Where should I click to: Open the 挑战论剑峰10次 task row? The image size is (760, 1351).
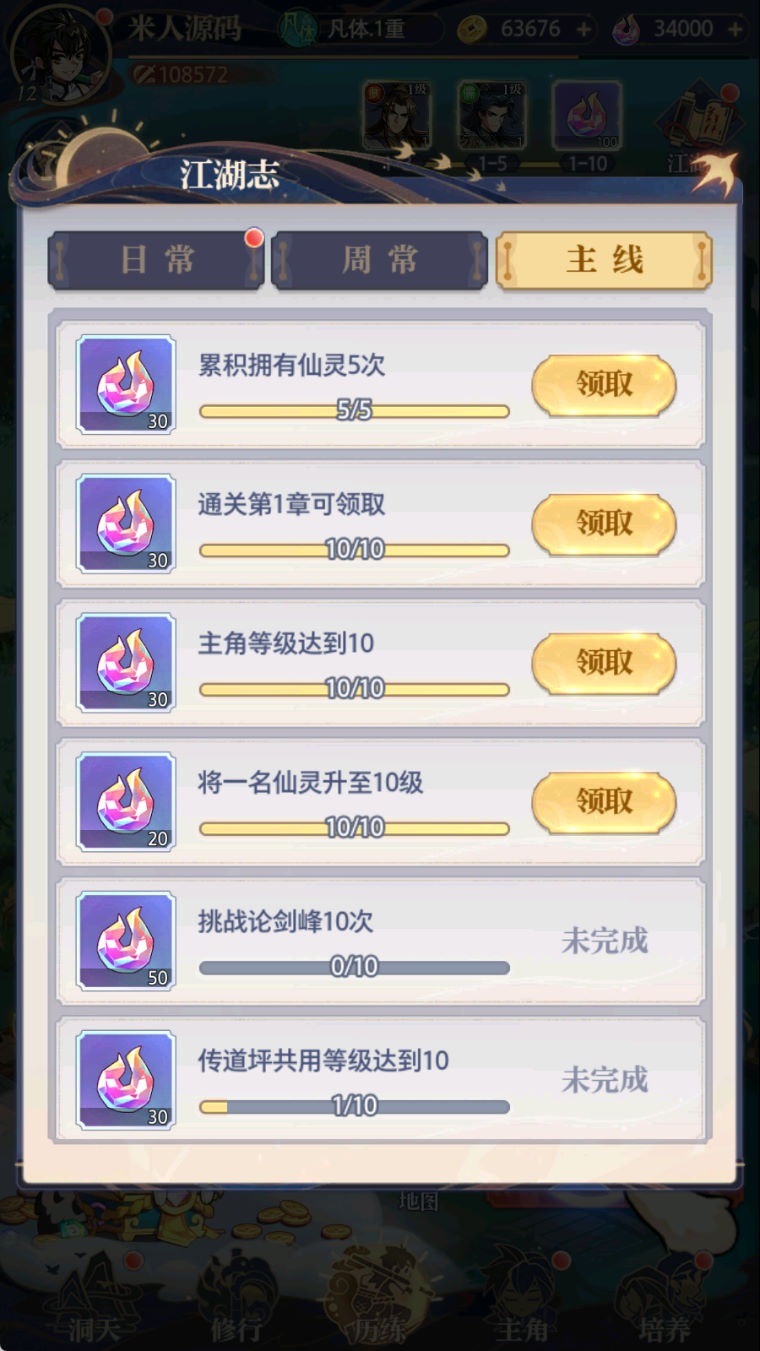(x=380, y=941)
